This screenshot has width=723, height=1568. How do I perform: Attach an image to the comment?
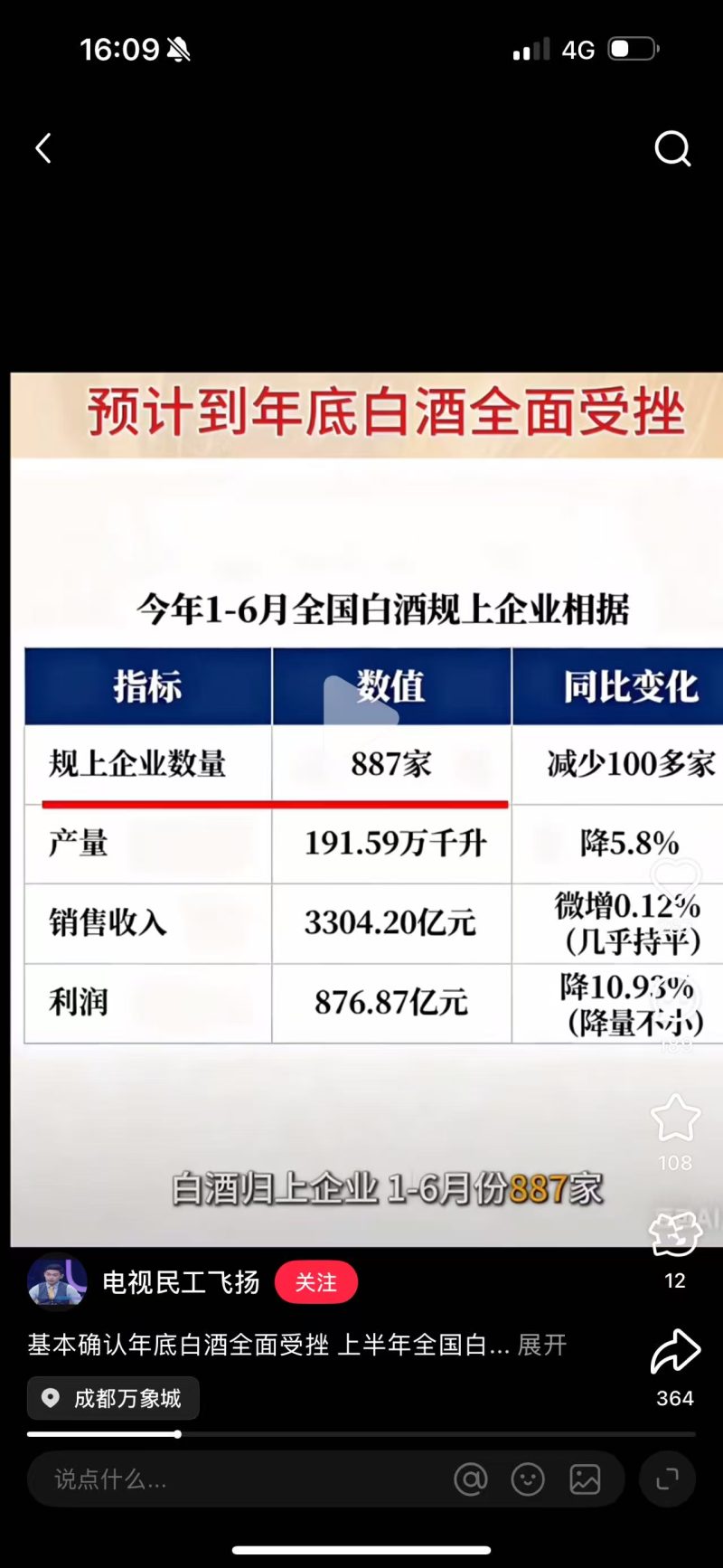pyautogui.click(x=585, y=1479)
